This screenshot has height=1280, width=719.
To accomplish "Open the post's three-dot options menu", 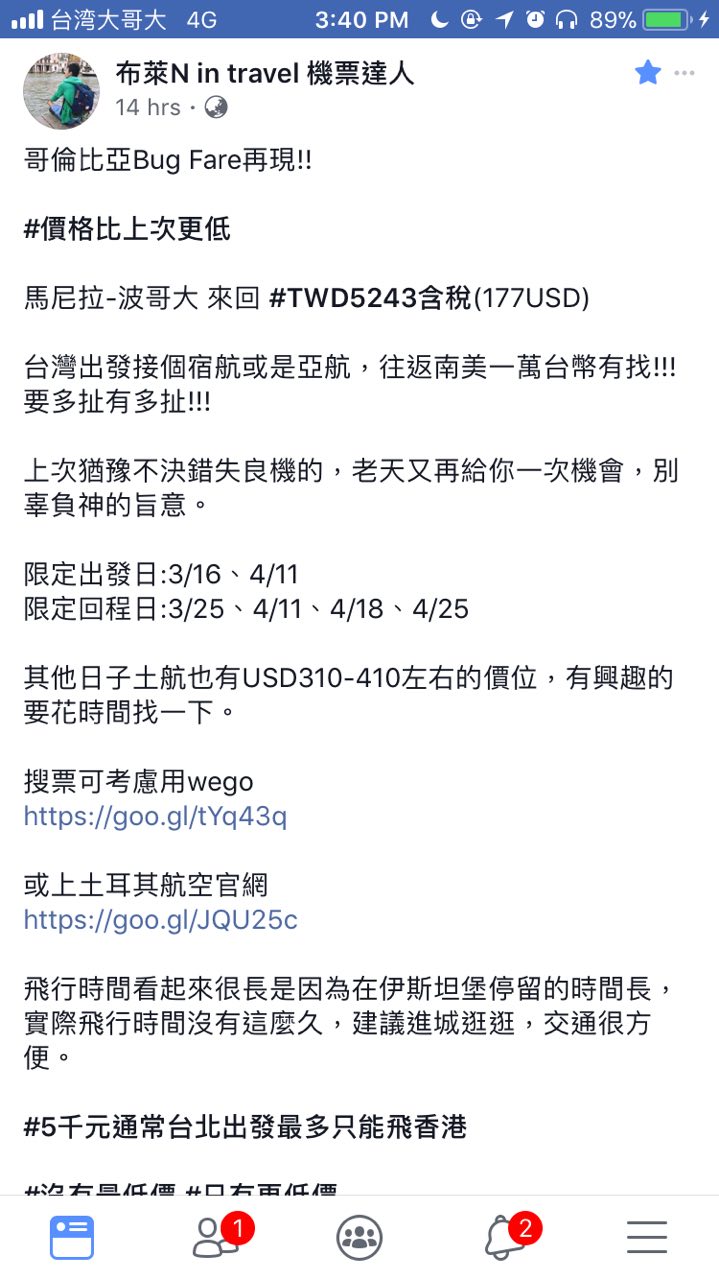I will [684, 73].
